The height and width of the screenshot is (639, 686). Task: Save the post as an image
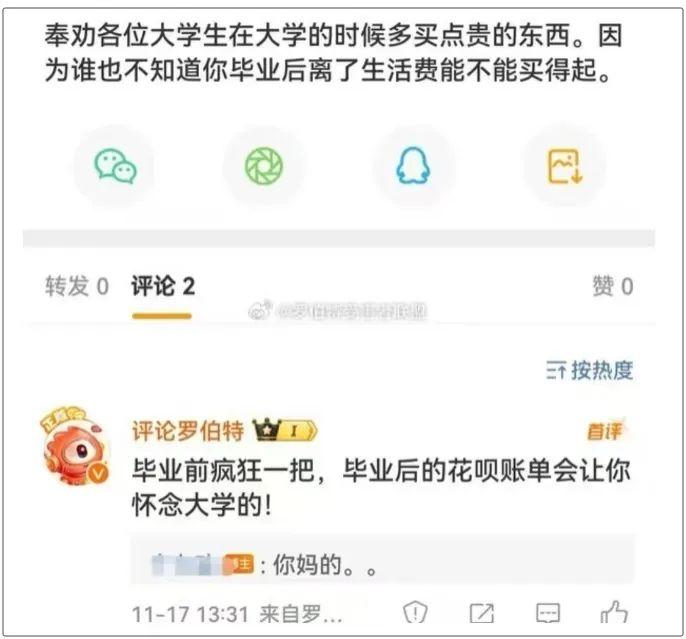(564, 166)
